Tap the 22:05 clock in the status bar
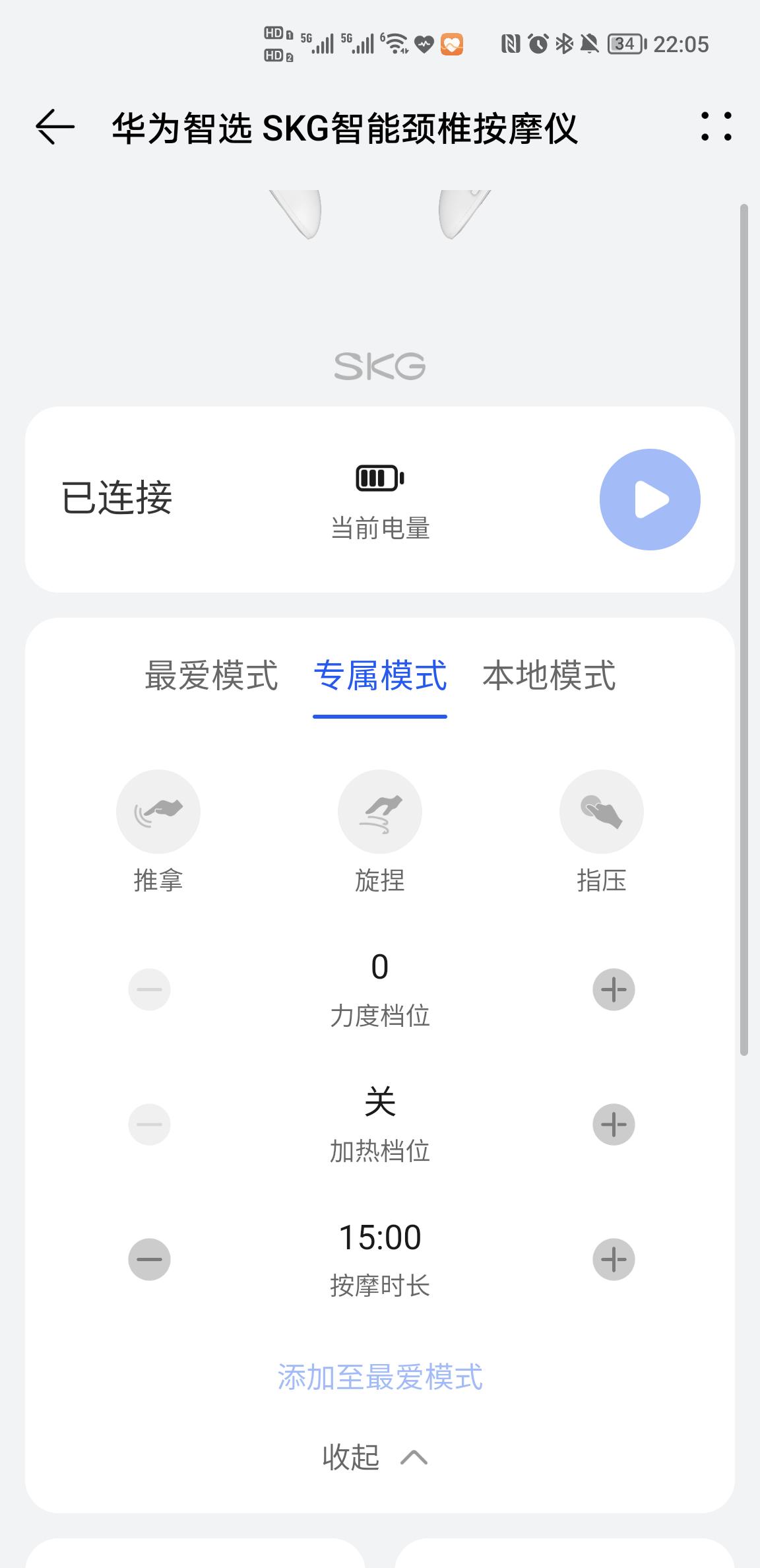This screenshot has width=760, height=1568. click(683, 44)
